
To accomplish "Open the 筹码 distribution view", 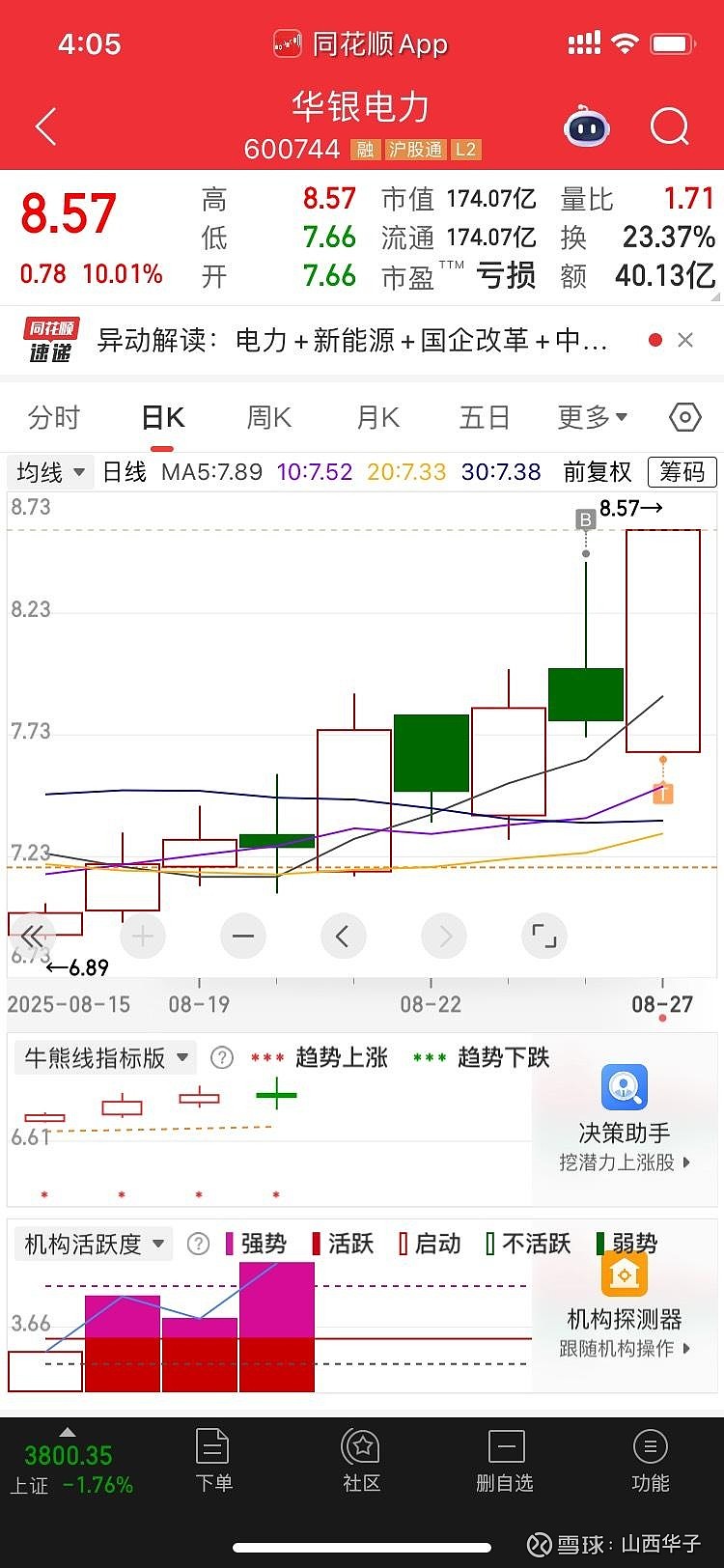I will click(682, 472).
